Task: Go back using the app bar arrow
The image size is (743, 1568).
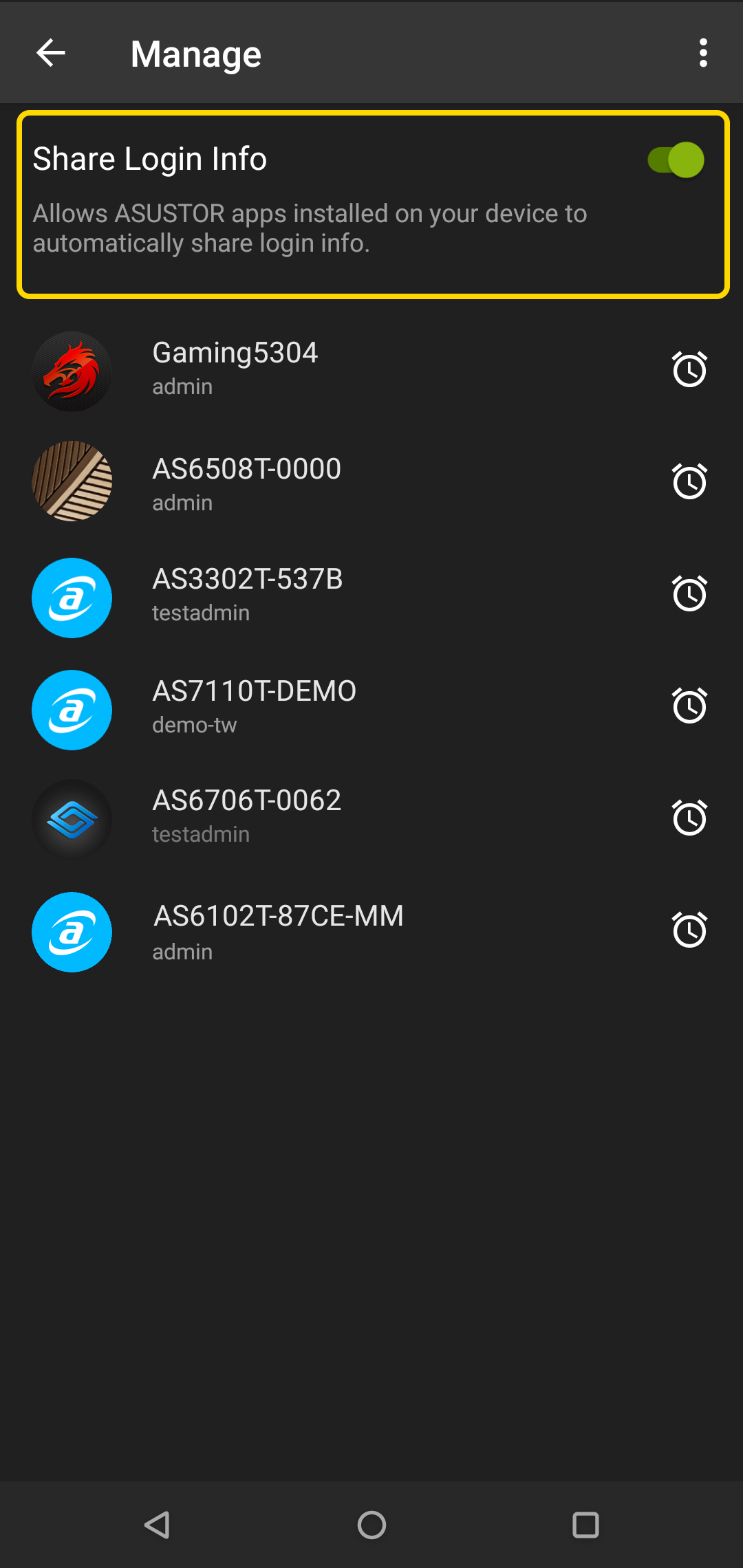Action: 51,53
